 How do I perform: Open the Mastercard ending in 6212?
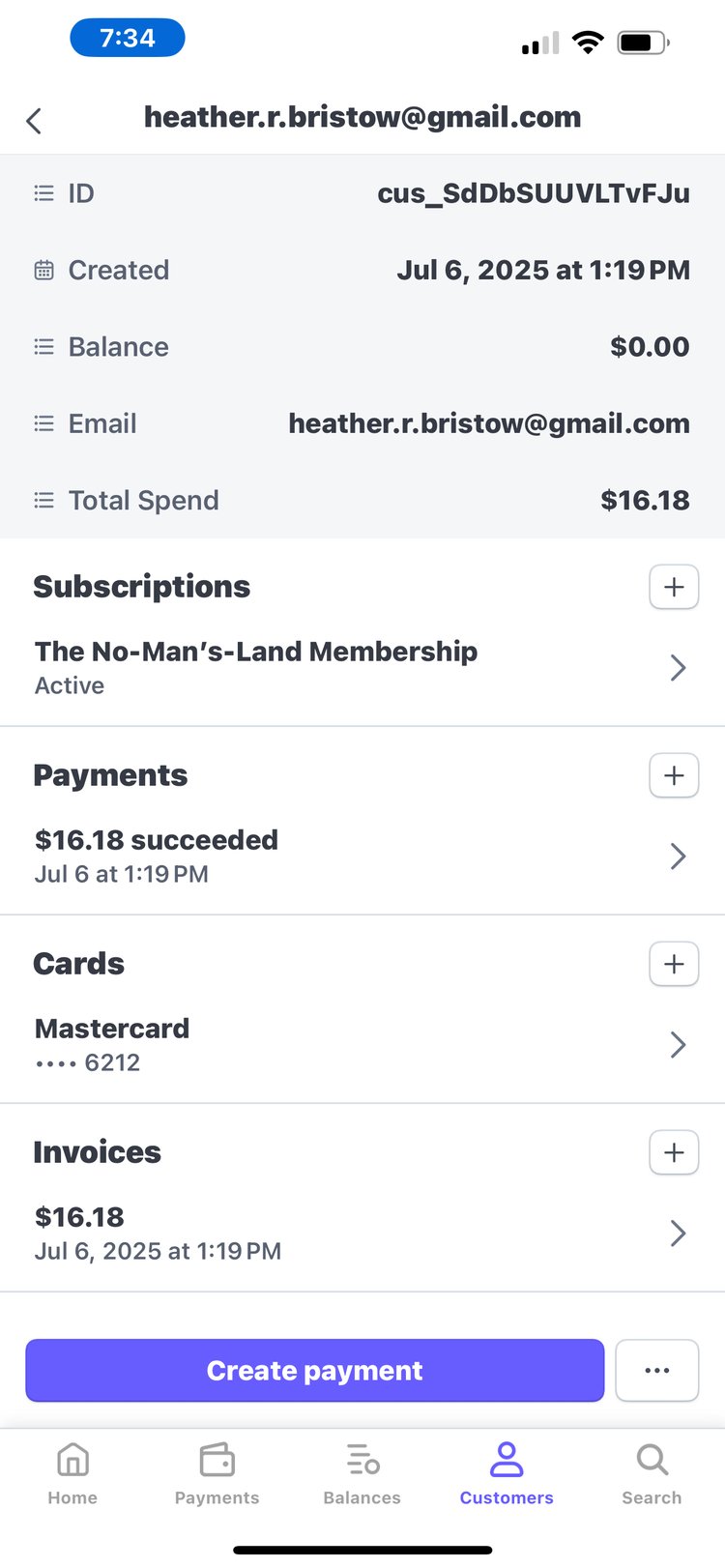pyautogui.click(x=362, y=1044)
